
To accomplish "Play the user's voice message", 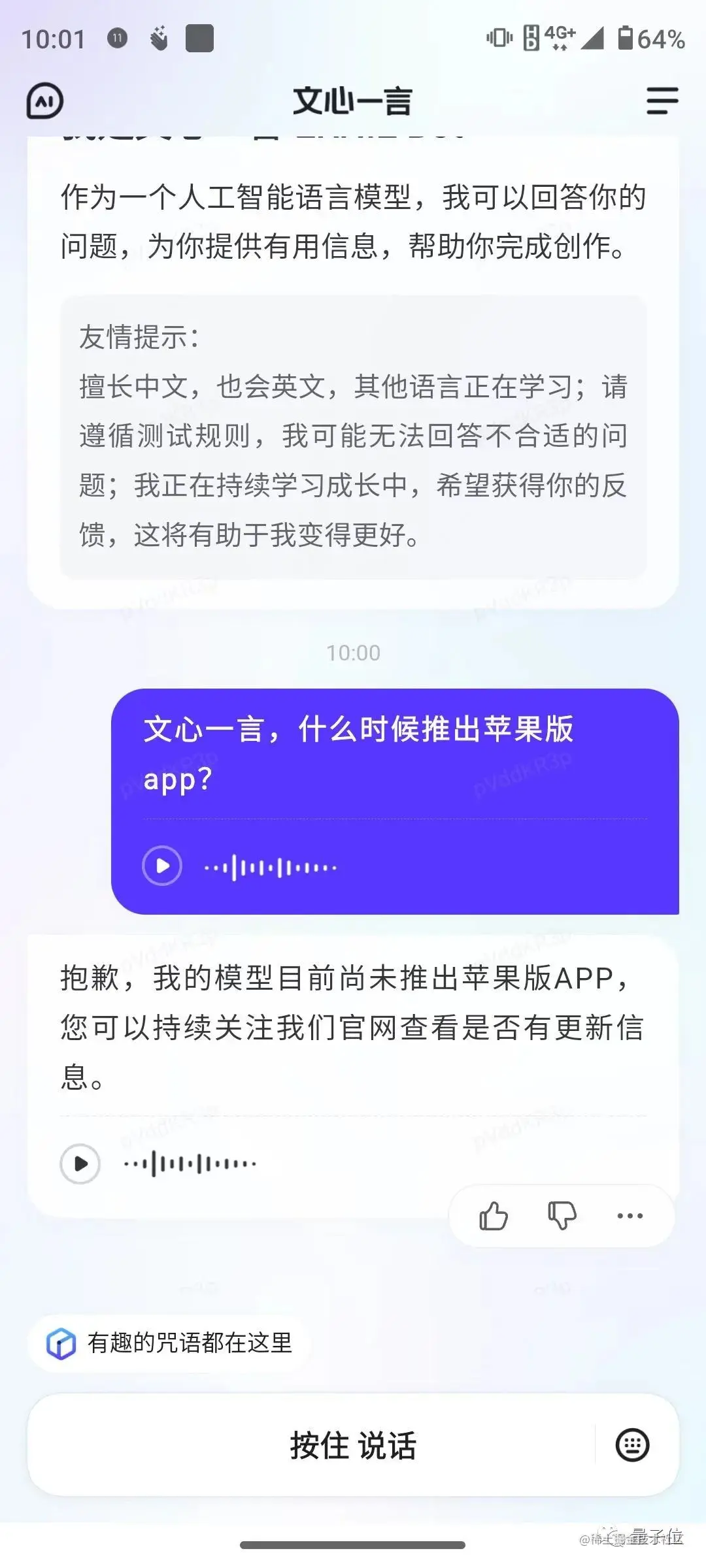I will 161,866.
